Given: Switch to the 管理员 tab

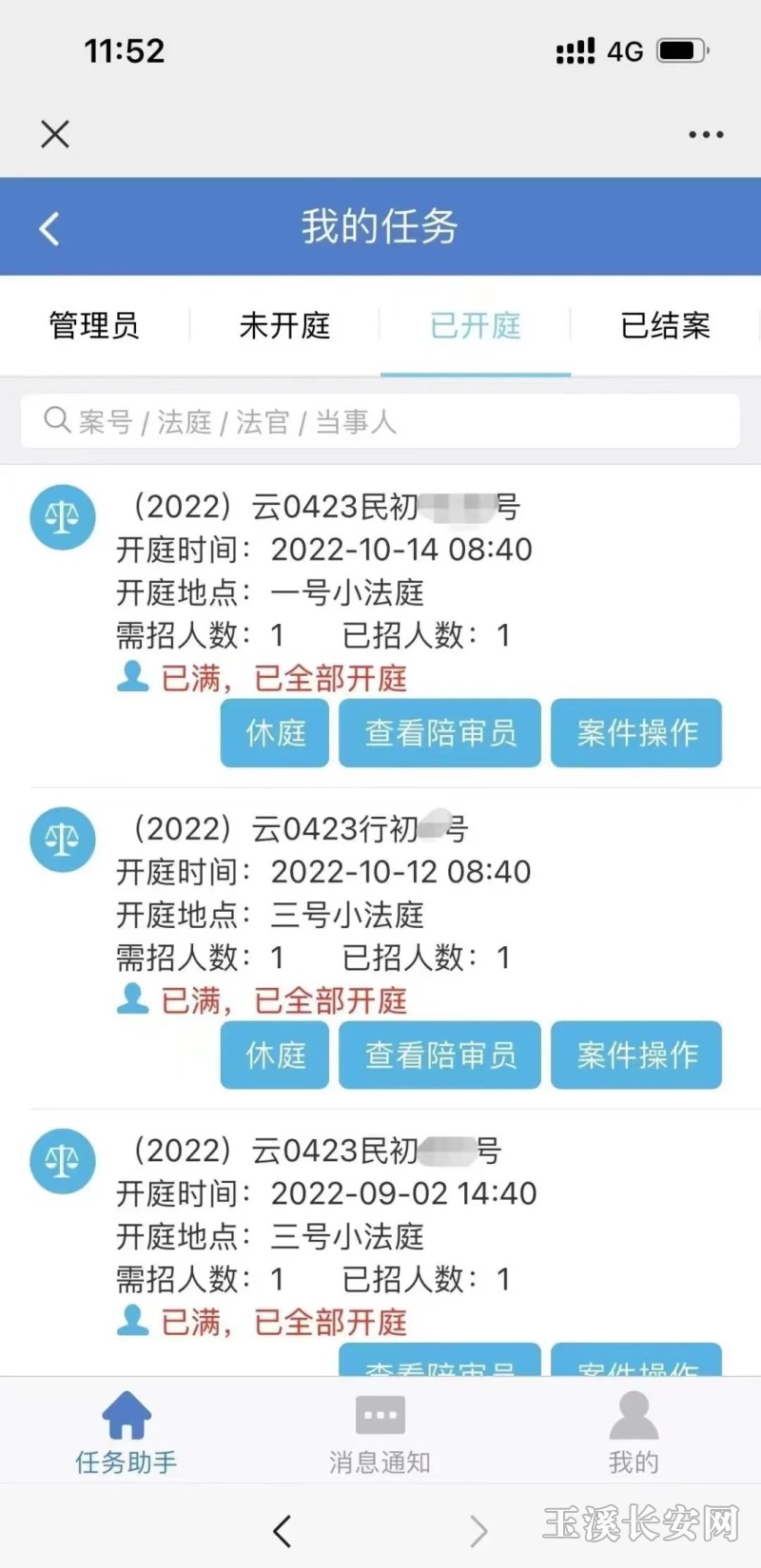Looking at the screenshot, I should 94,325.
